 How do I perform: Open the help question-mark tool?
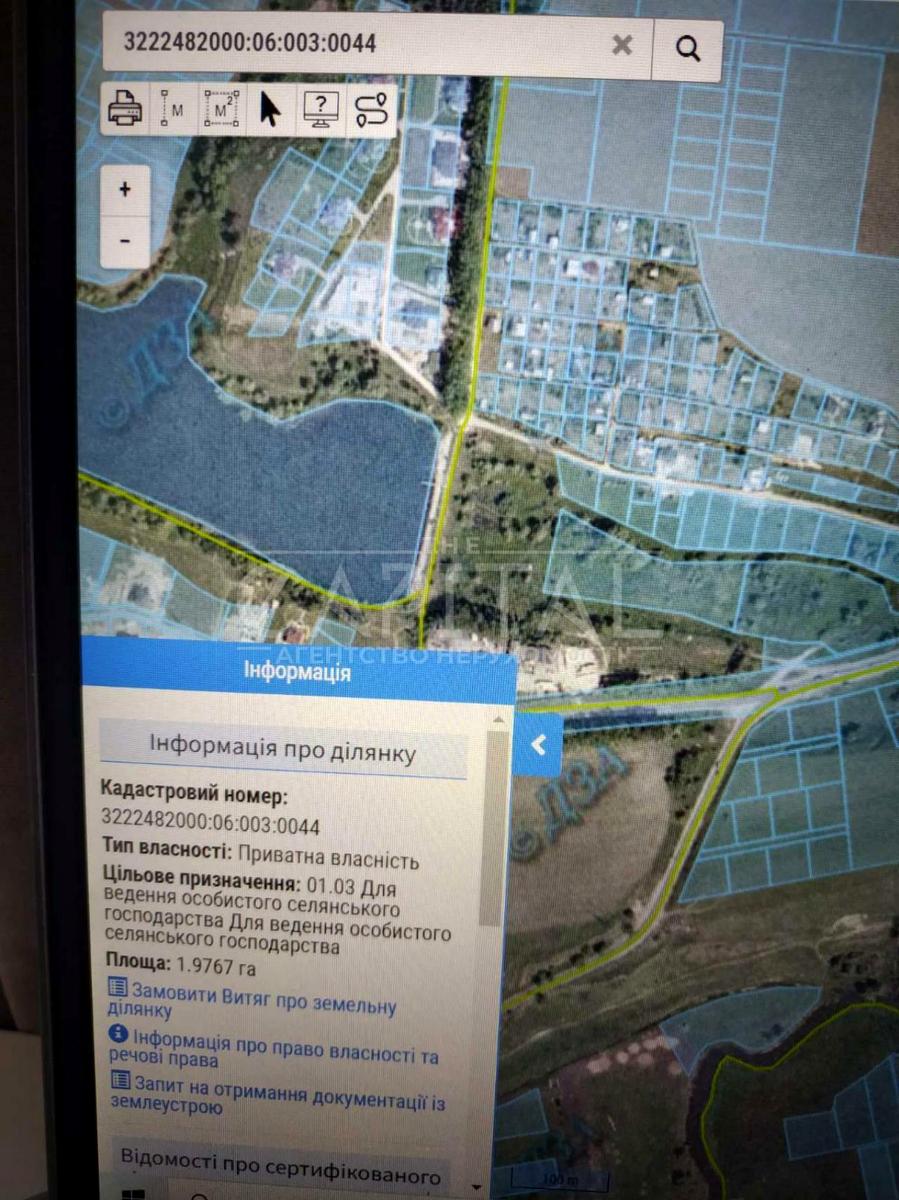[x=322, y=108]
